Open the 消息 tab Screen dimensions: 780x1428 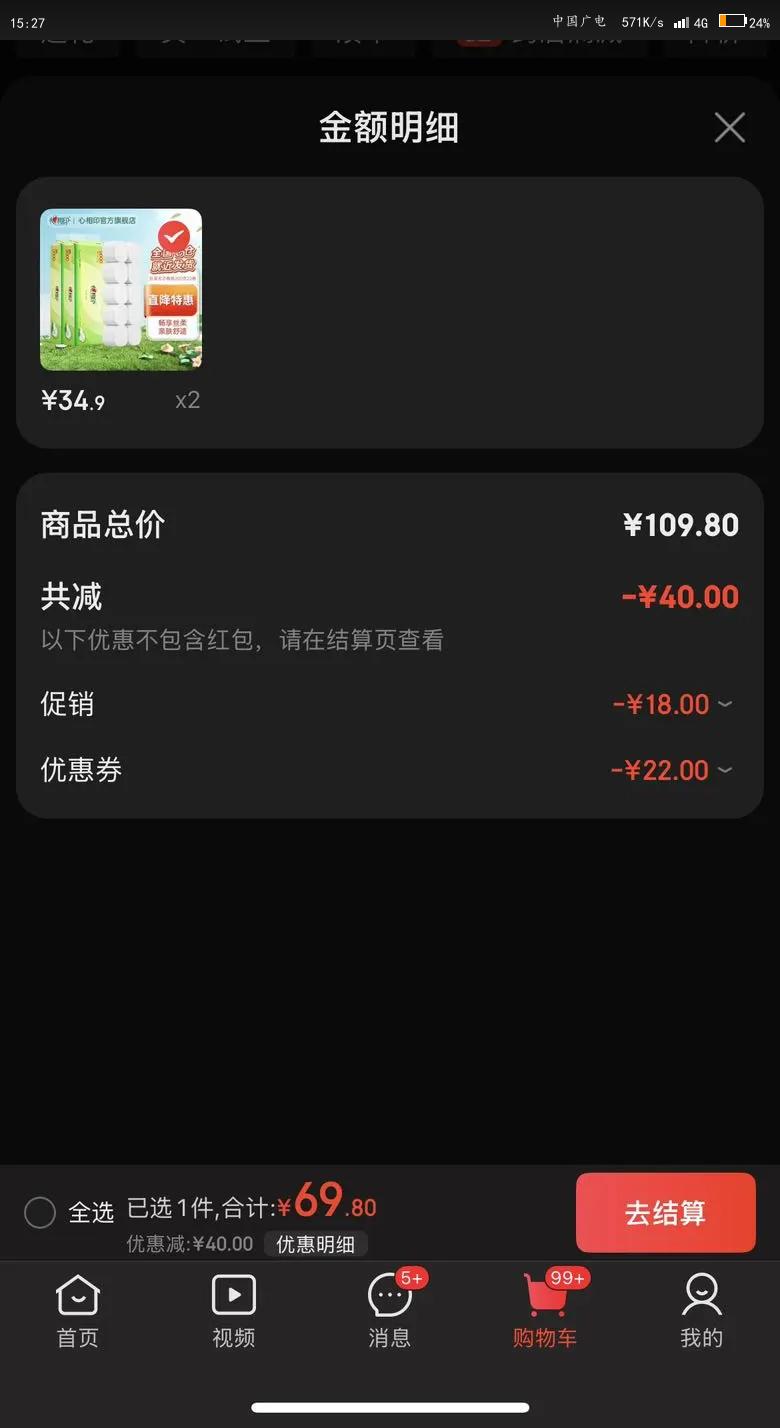(389, 1312)
